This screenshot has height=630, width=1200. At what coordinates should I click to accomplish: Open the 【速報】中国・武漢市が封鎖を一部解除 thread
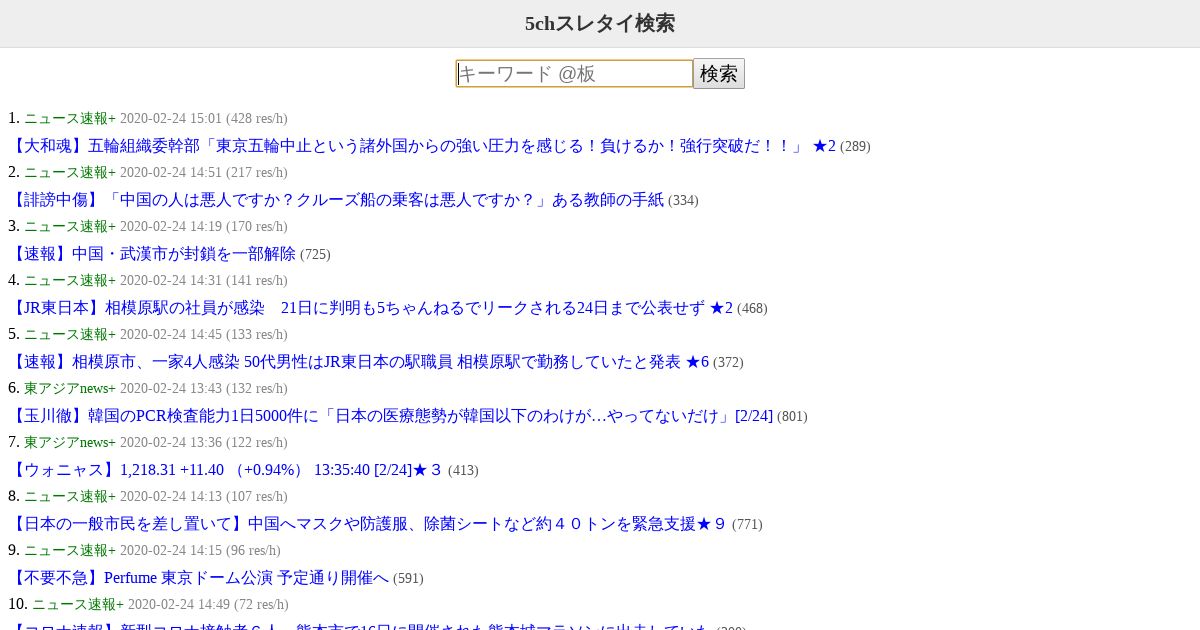point(152,254)
